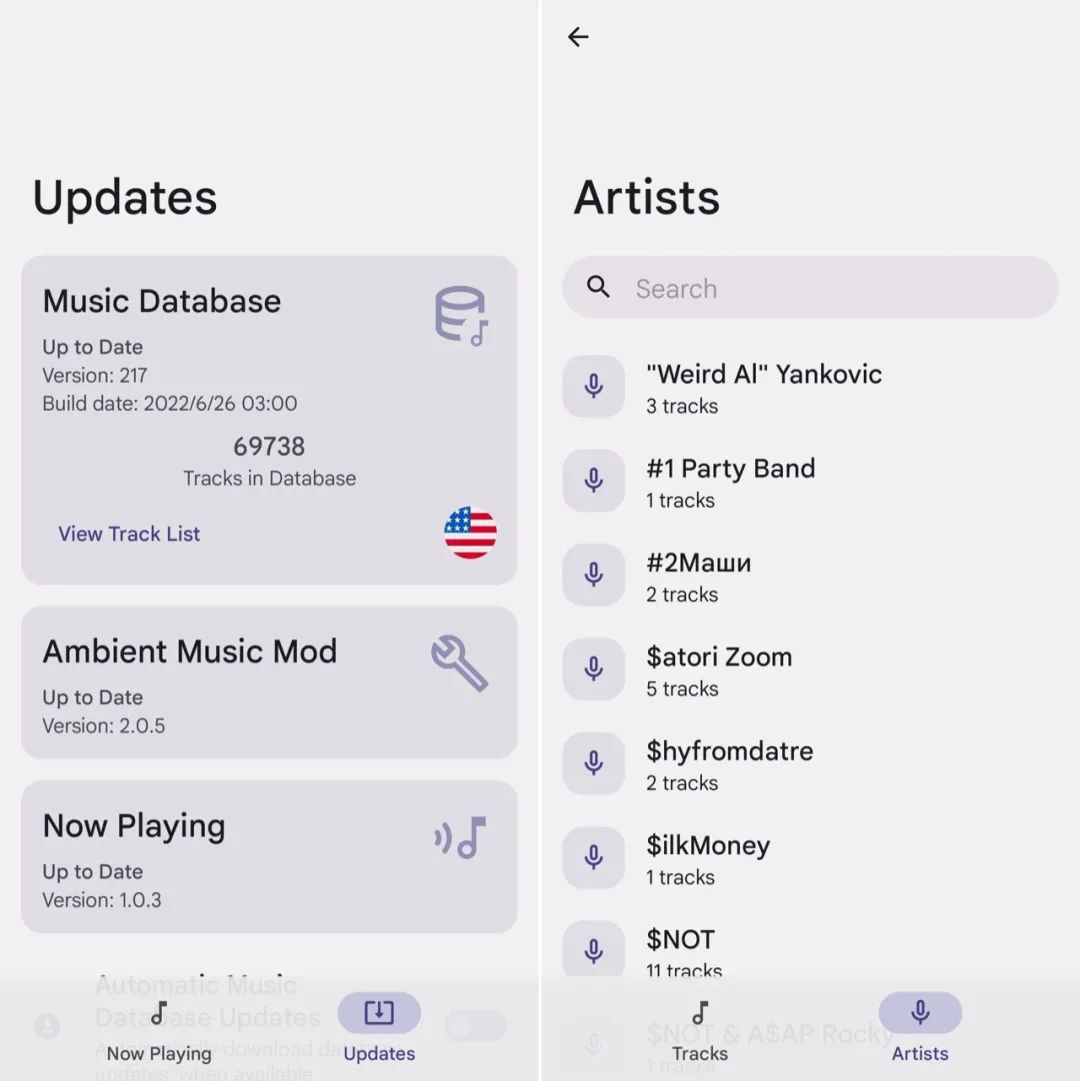View the $ilkMoney artist page
Screen dimensions: 1080x1081
tap(707, 858)
